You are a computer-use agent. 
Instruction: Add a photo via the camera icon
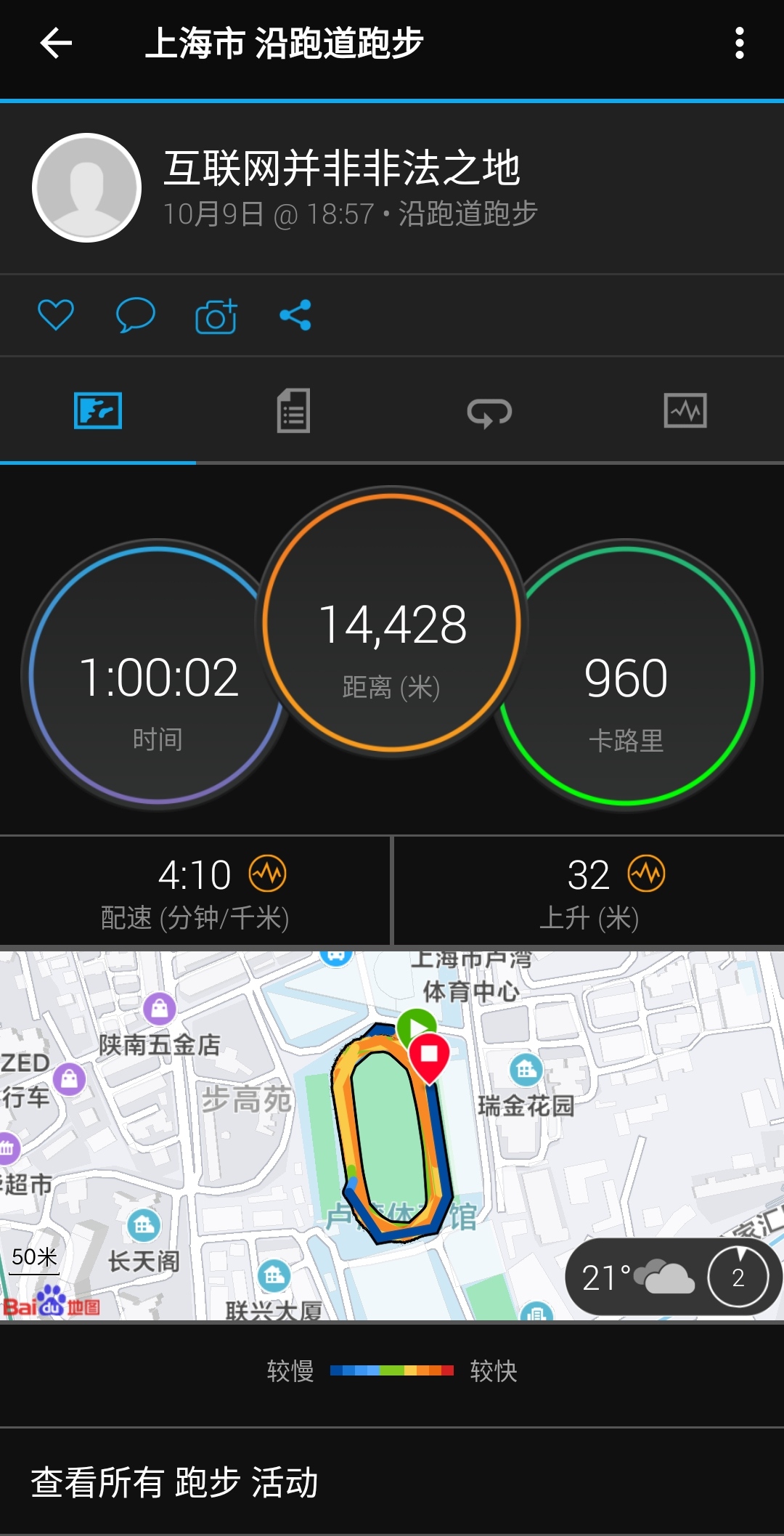tap(215, 314)
